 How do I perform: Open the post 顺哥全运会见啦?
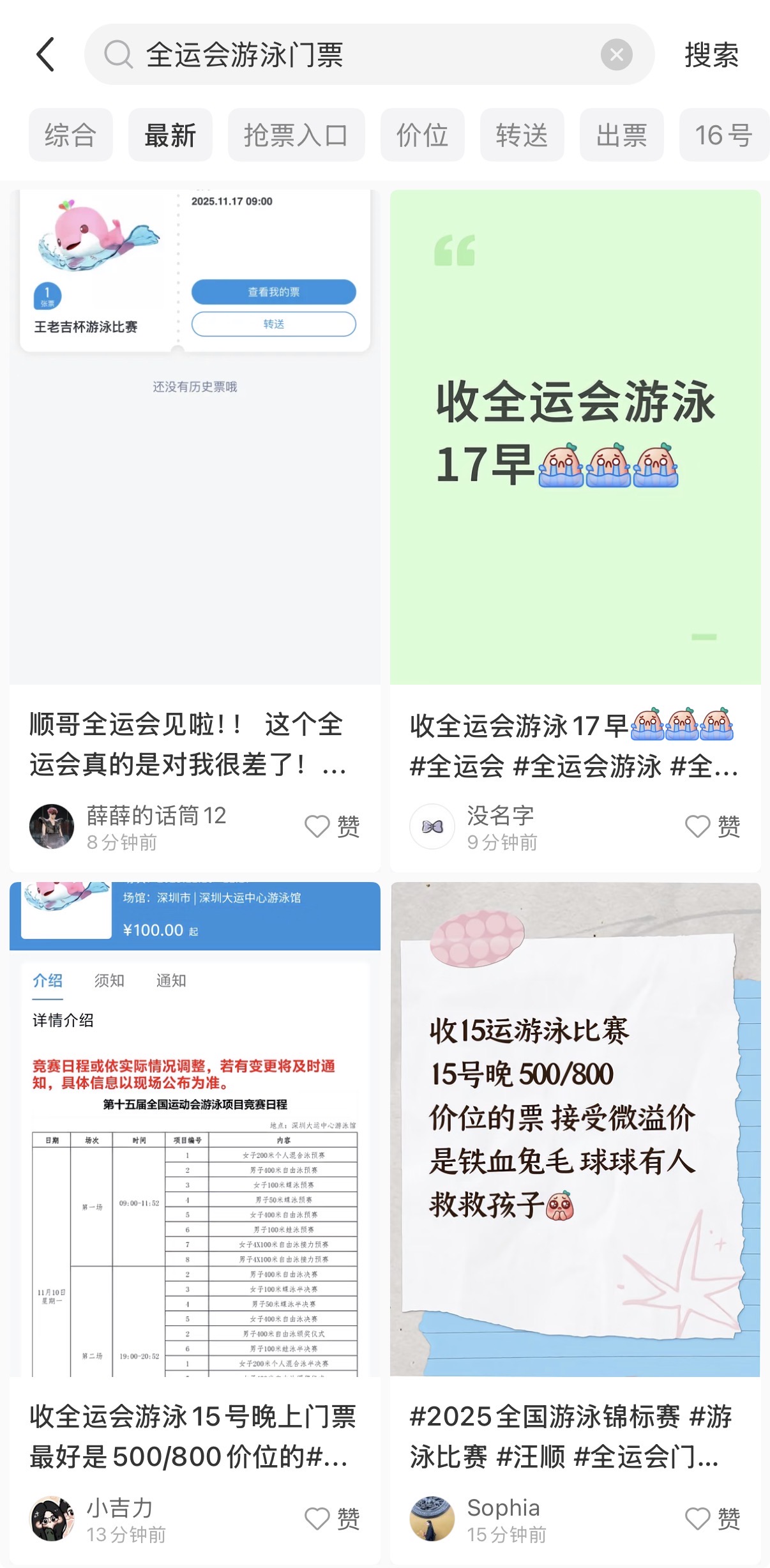click(195, 743)
